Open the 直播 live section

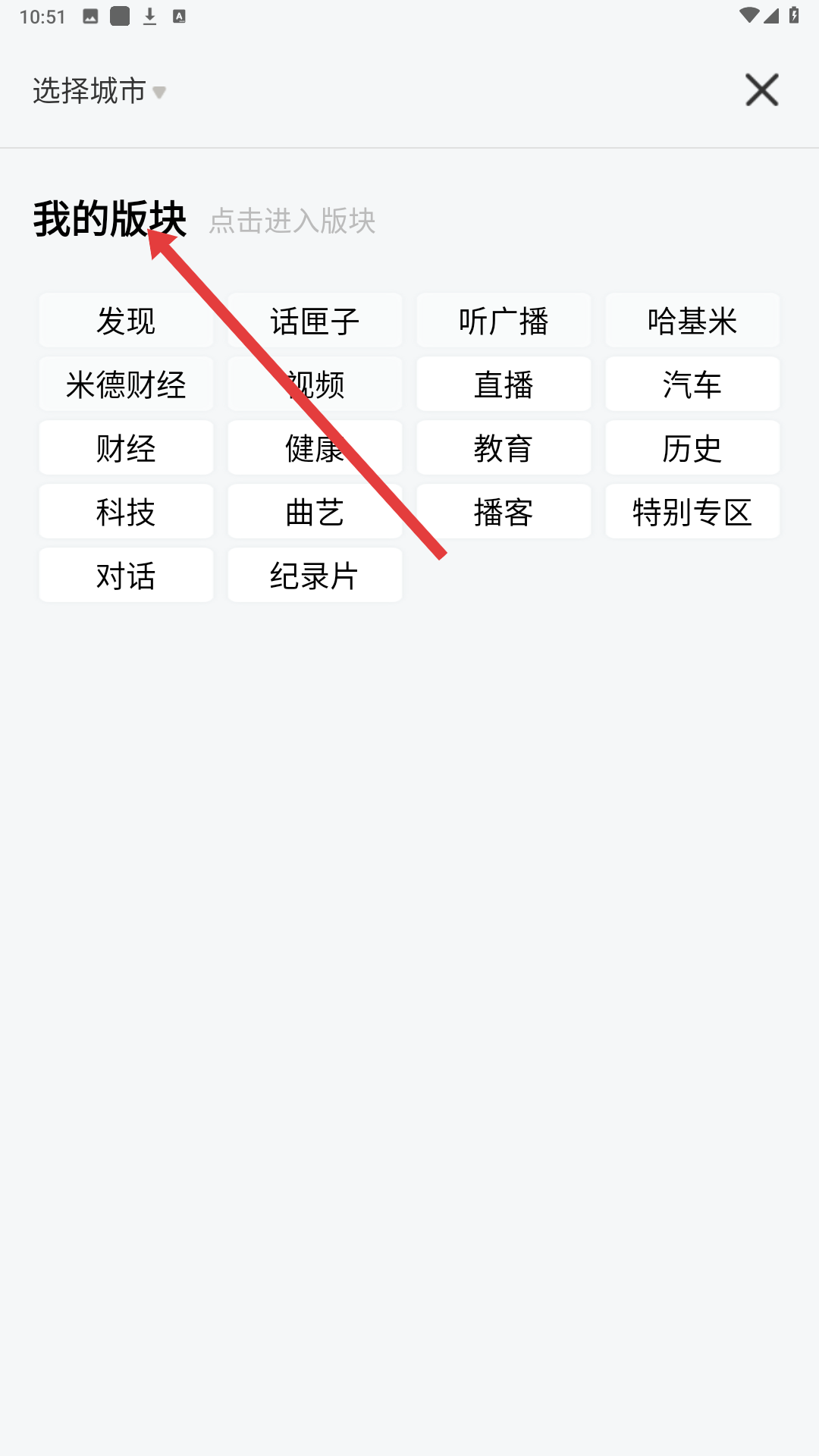click(x=504, y=384)
